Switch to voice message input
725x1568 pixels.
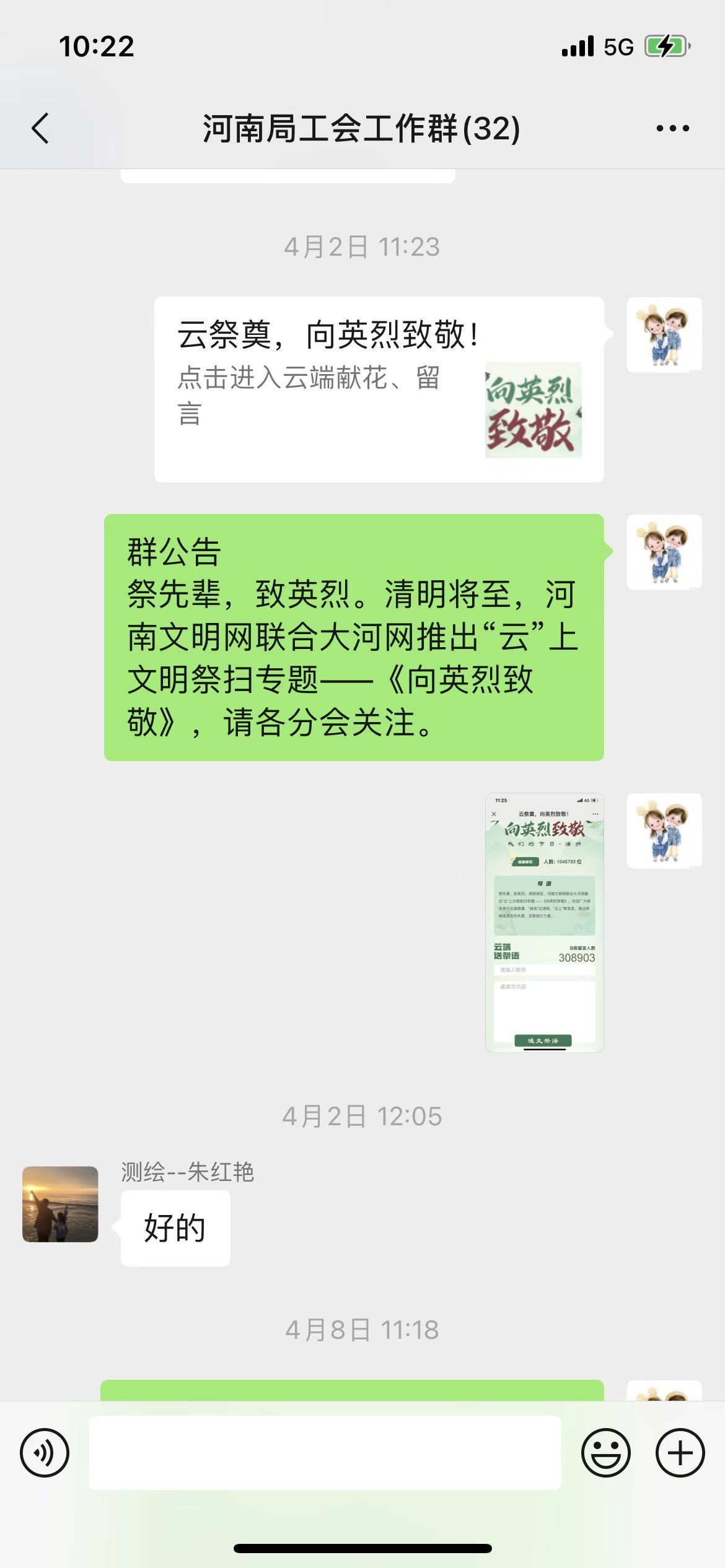click(x=45, y=1452)
